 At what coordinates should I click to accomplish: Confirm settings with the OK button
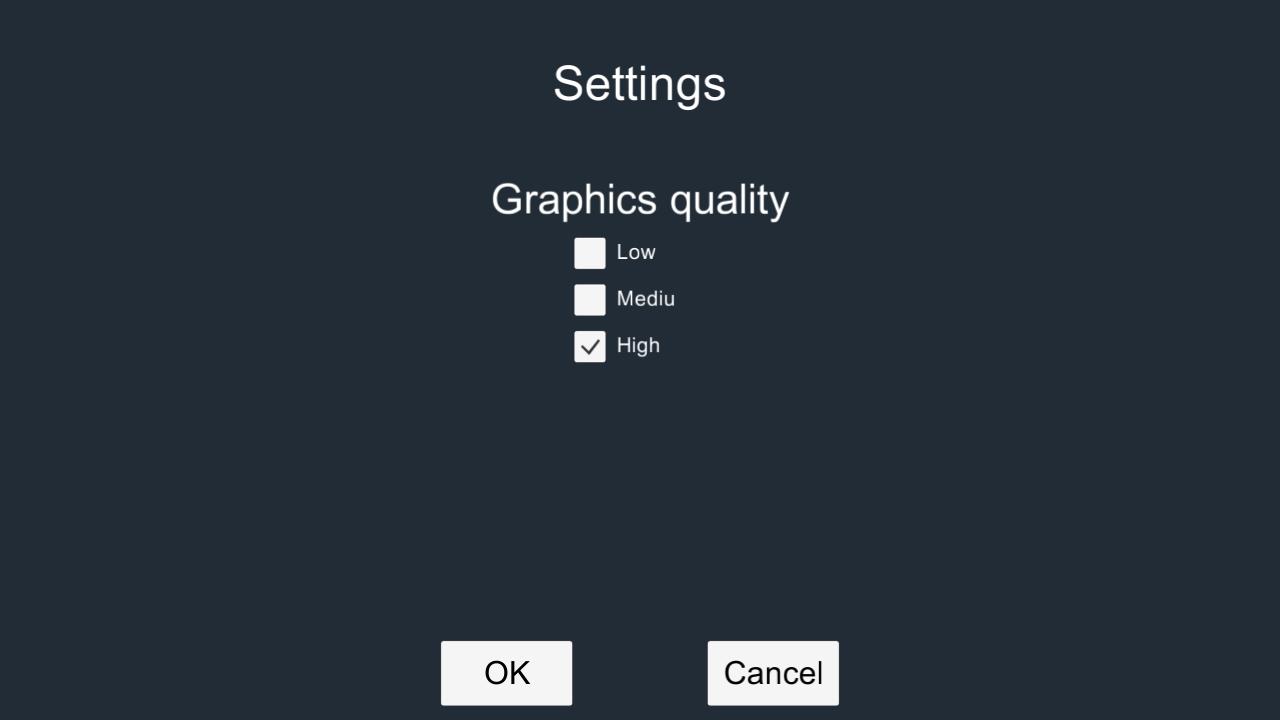[x=507, y=673]
